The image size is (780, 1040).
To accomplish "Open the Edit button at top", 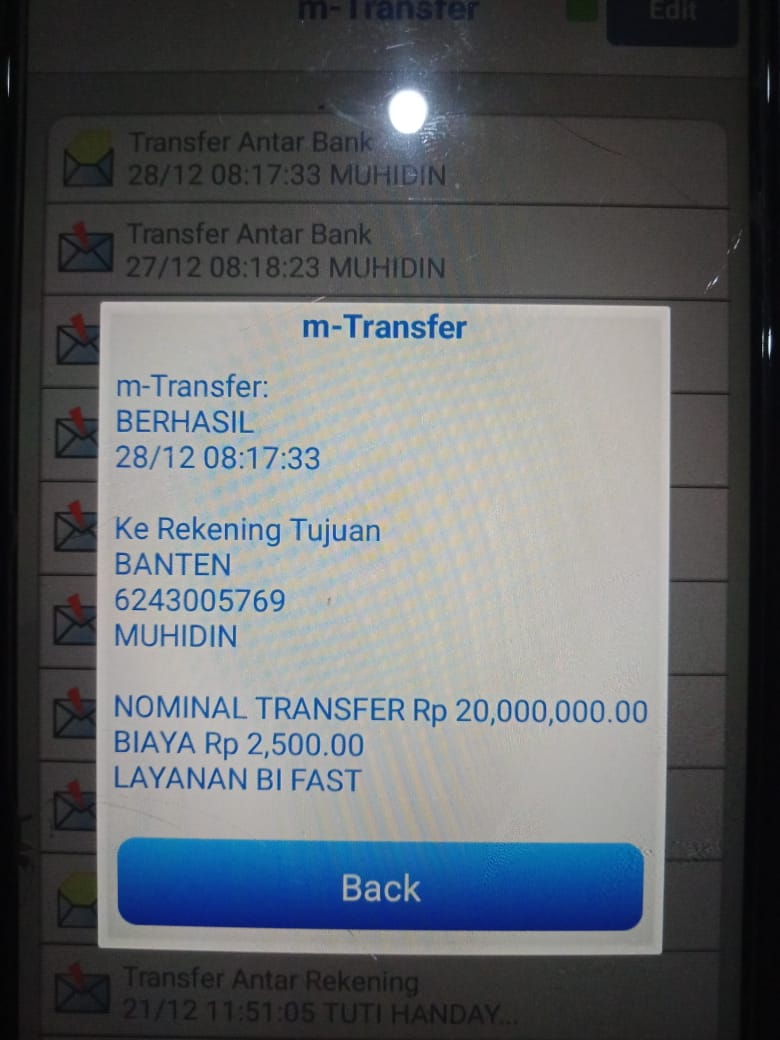I will coord(672,15).
